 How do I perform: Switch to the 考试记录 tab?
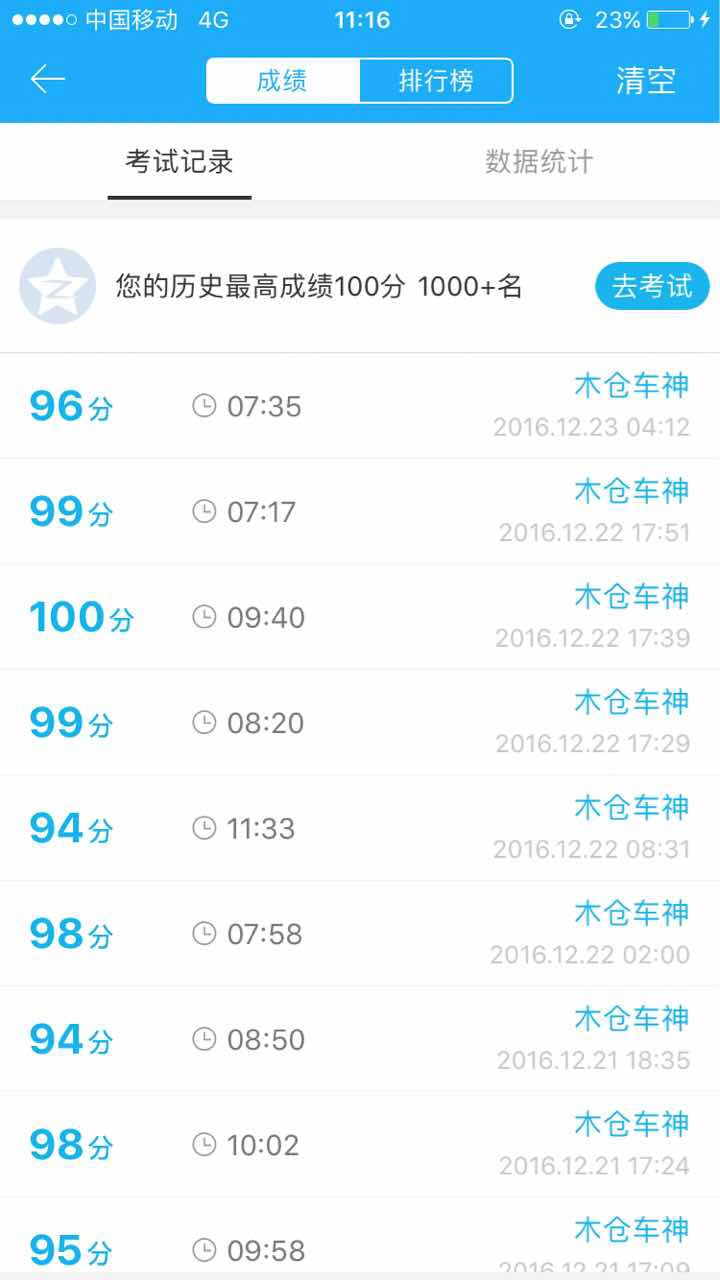(179, 162)
